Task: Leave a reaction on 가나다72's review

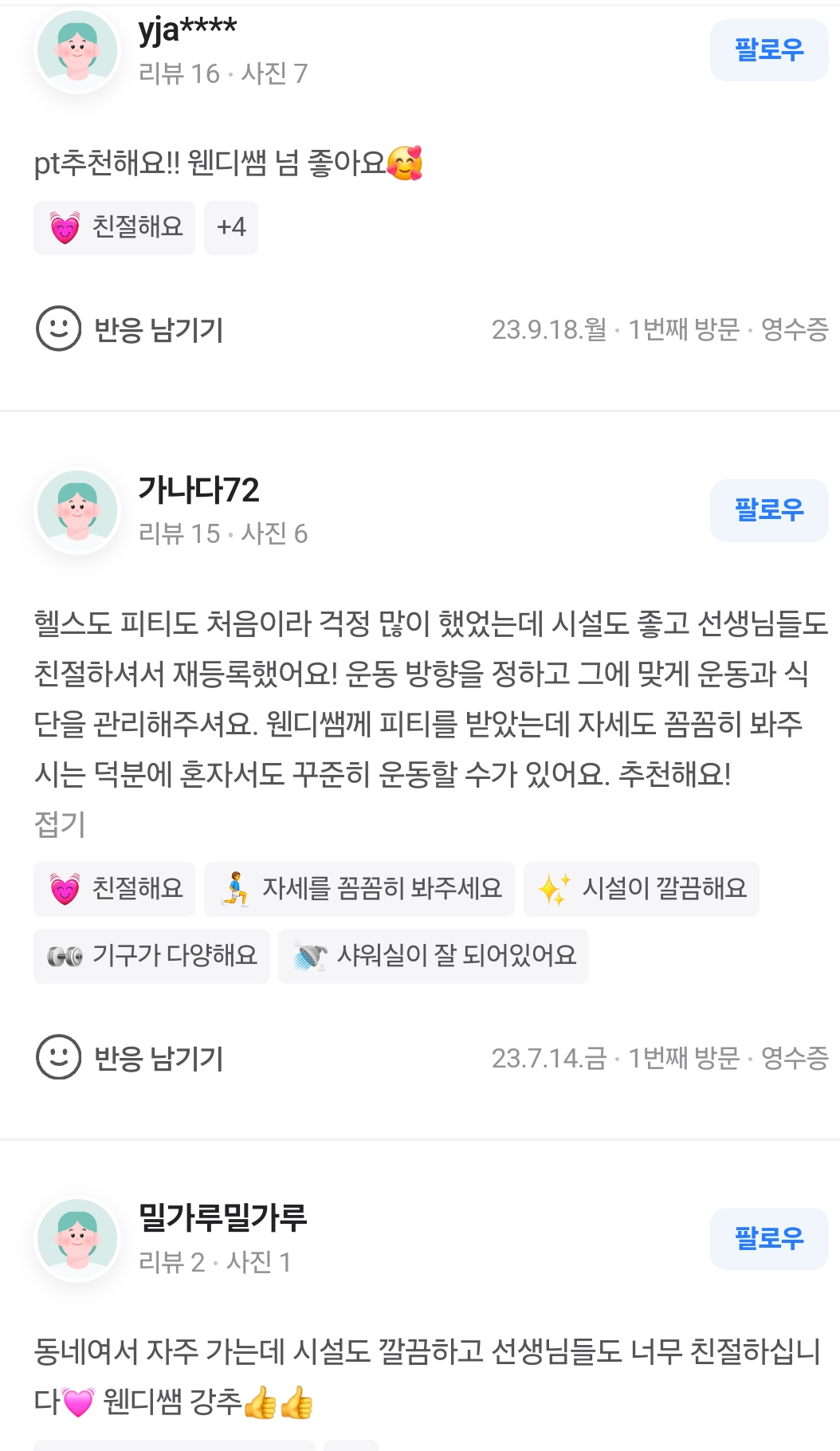Action: [130, 1058]
